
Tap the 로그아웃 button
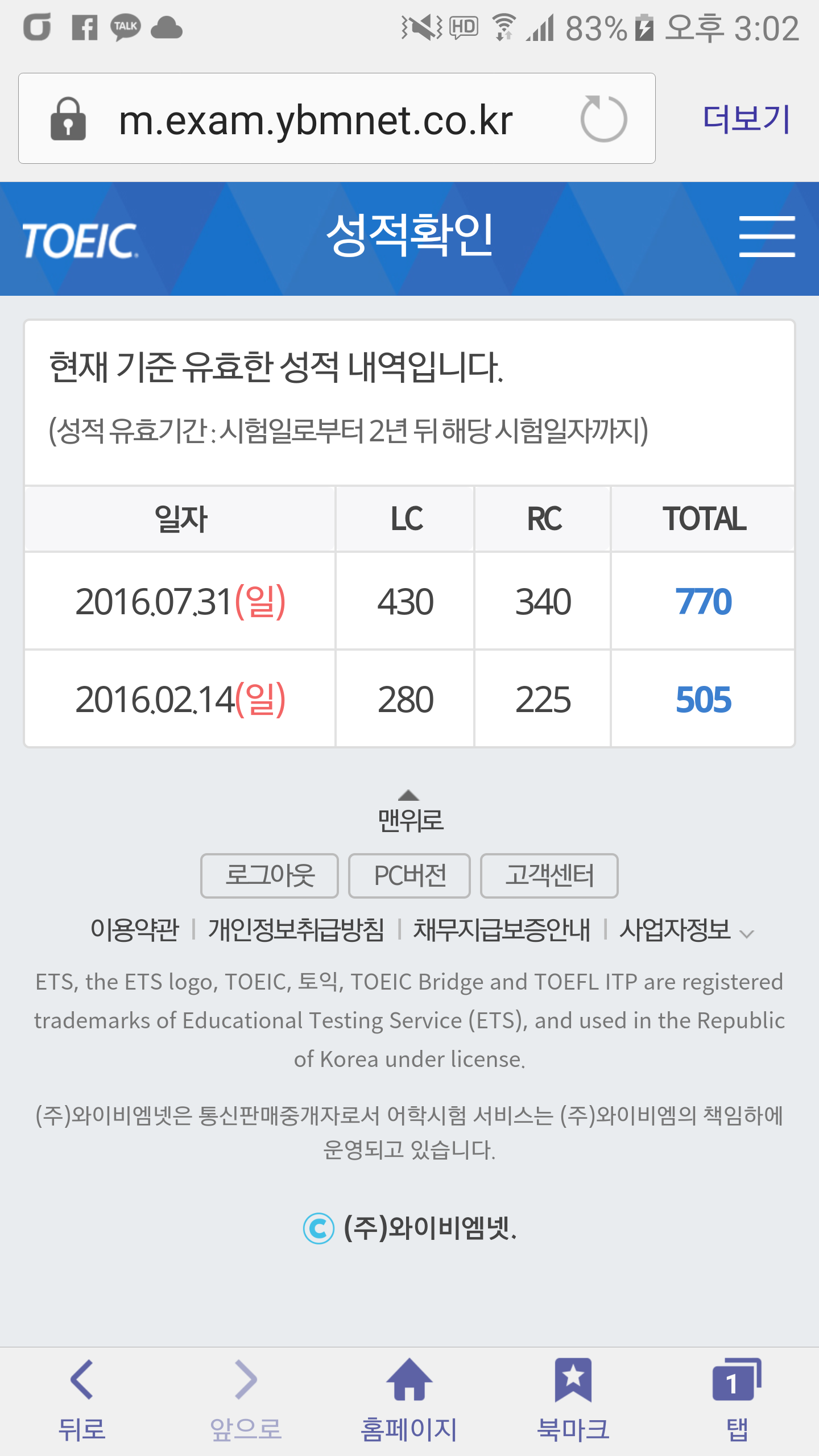point(270,876)
